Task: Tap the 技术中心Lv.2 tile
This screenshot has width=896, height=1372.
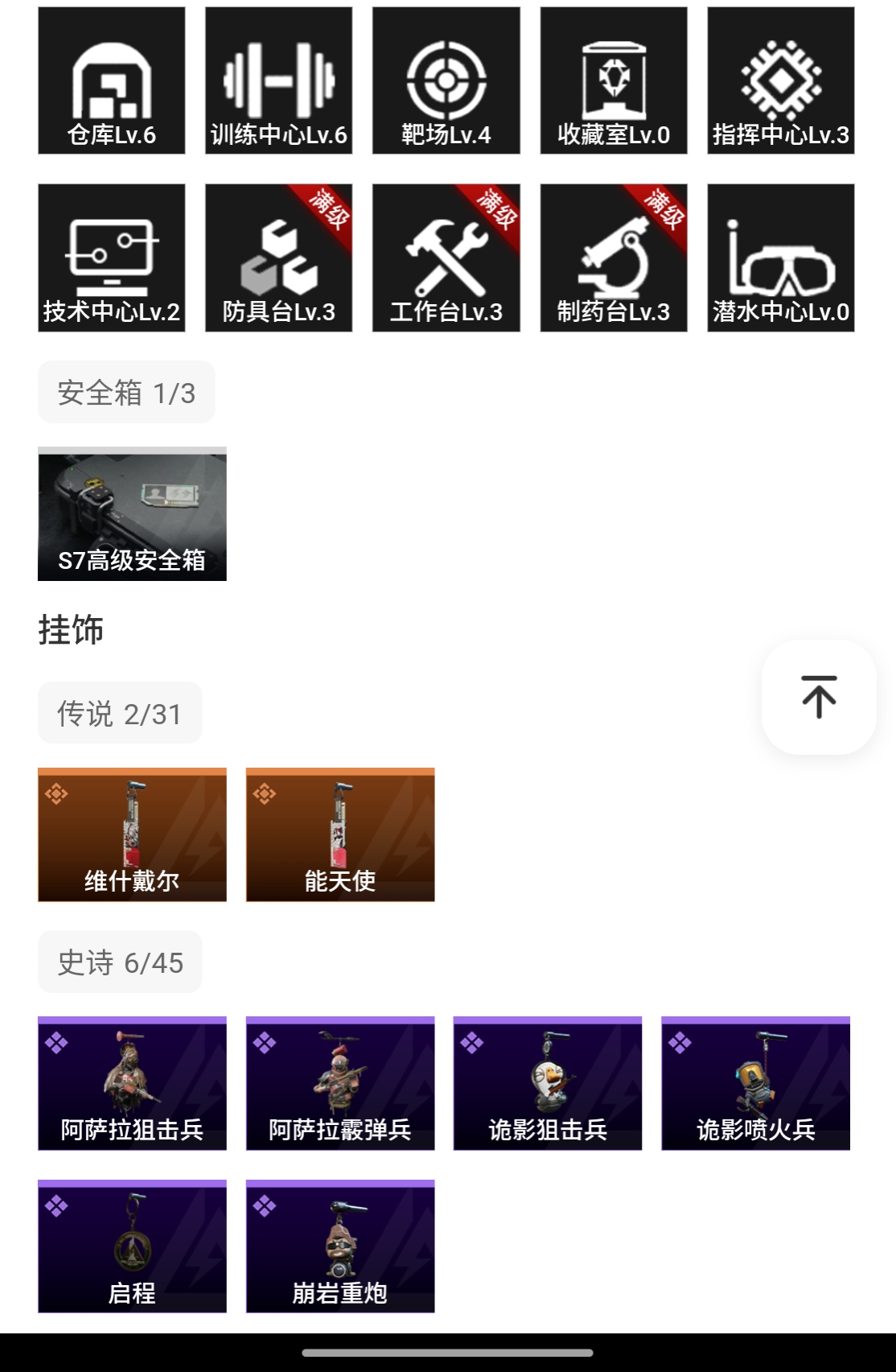Action: (x=112, y=258)
